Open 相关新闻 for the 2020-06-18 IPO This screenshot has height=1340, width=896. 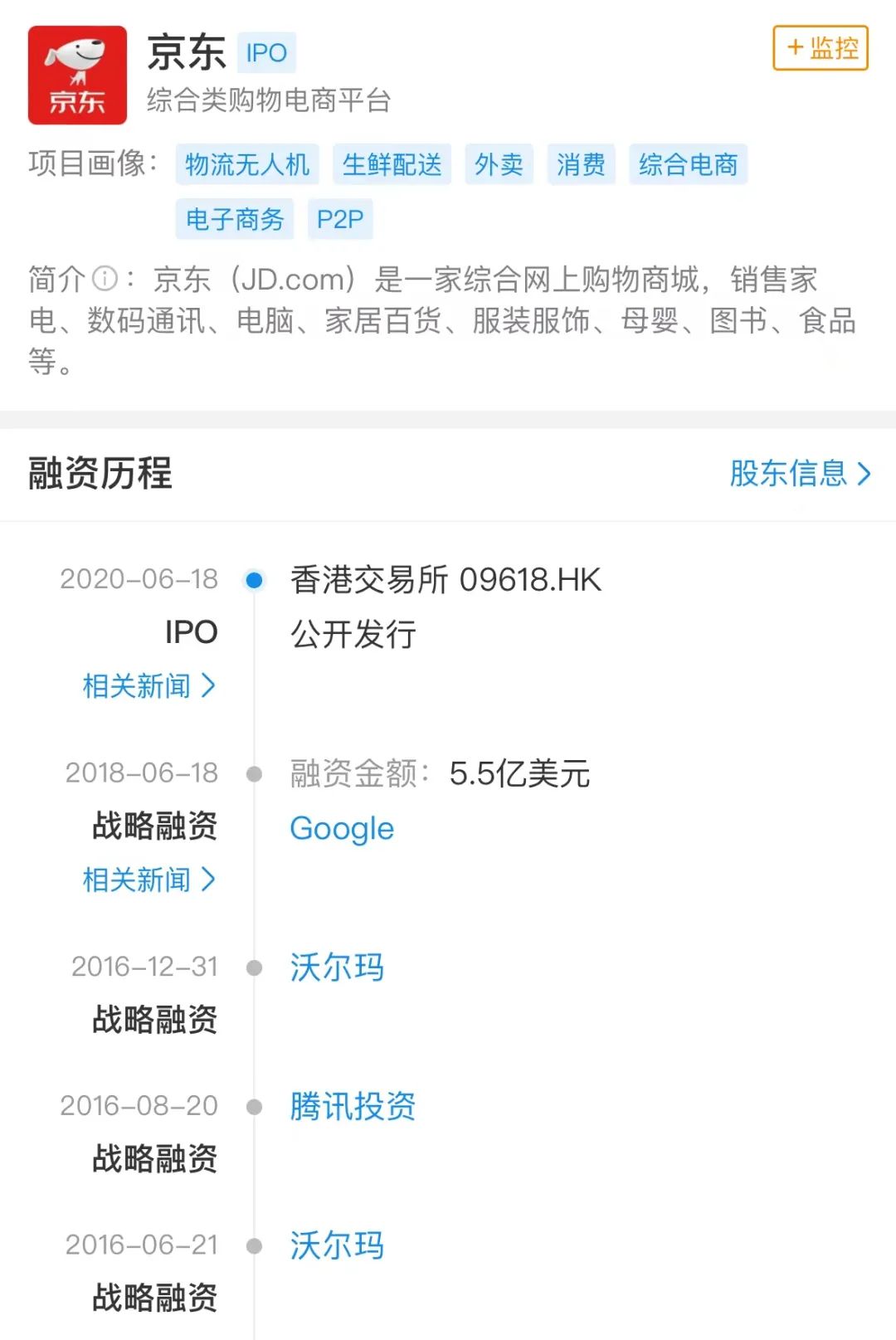click(149, 686)
